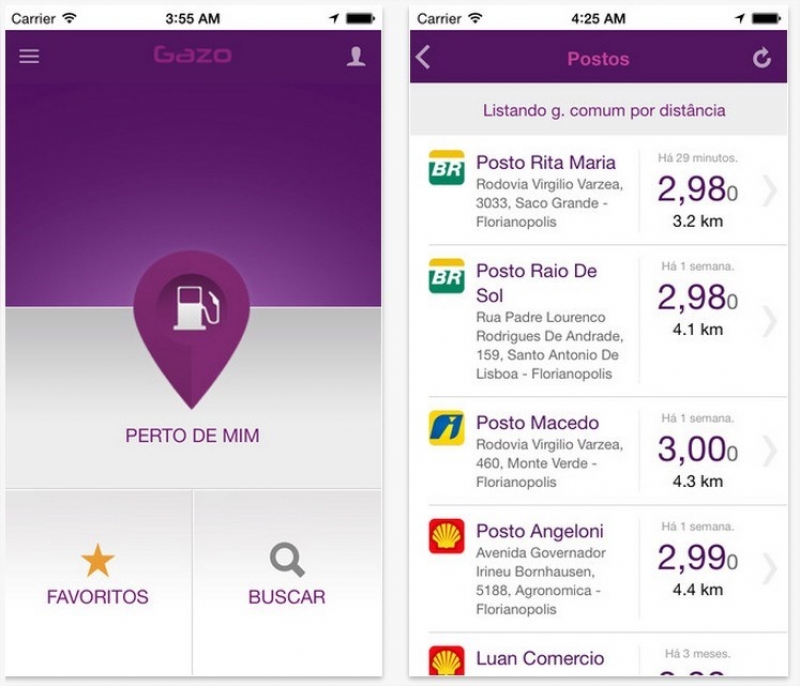Viewport: 800px width, 686px height.
Task: Open the hamburger drawer menu
Action: (30, 57)
